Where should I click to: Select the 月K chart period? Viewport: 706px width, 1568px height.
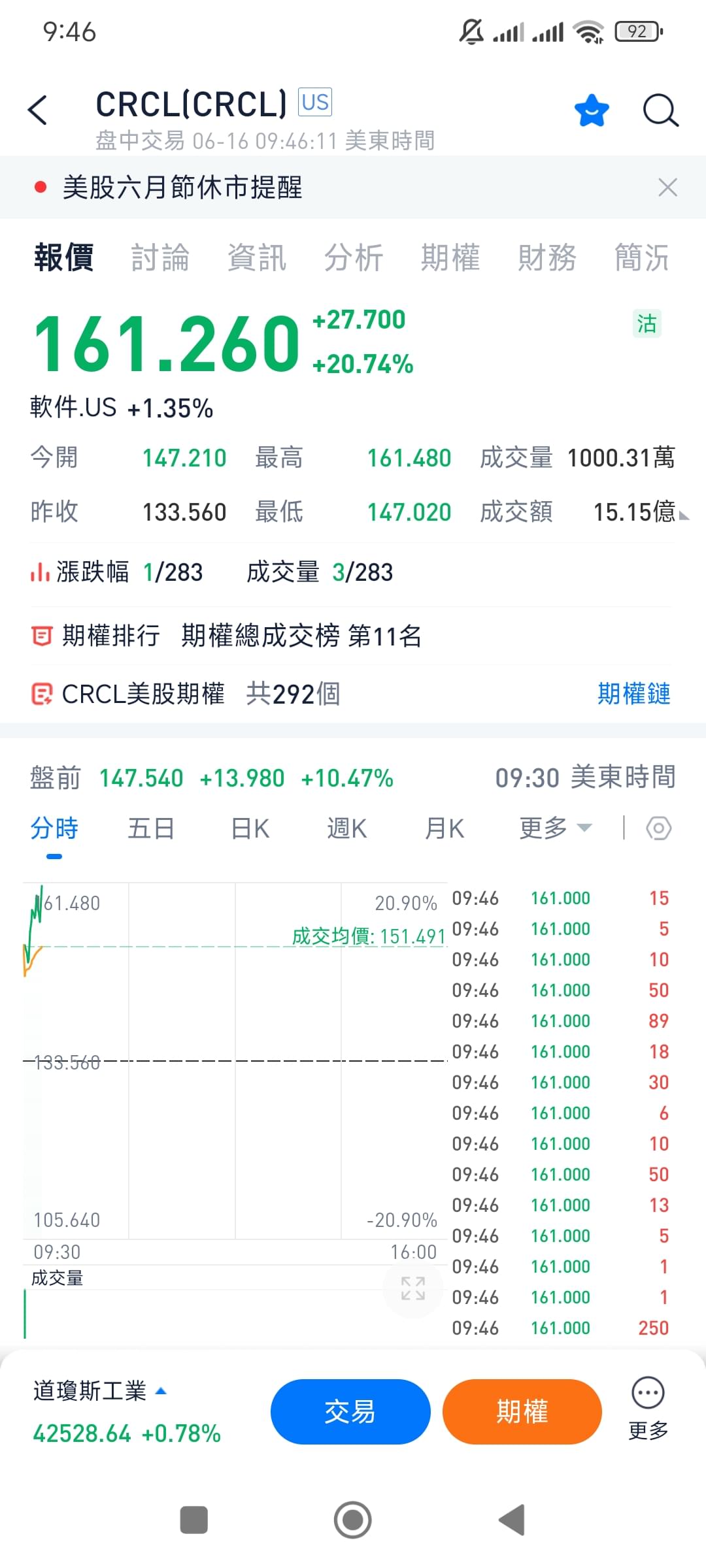tap(445, 828)
